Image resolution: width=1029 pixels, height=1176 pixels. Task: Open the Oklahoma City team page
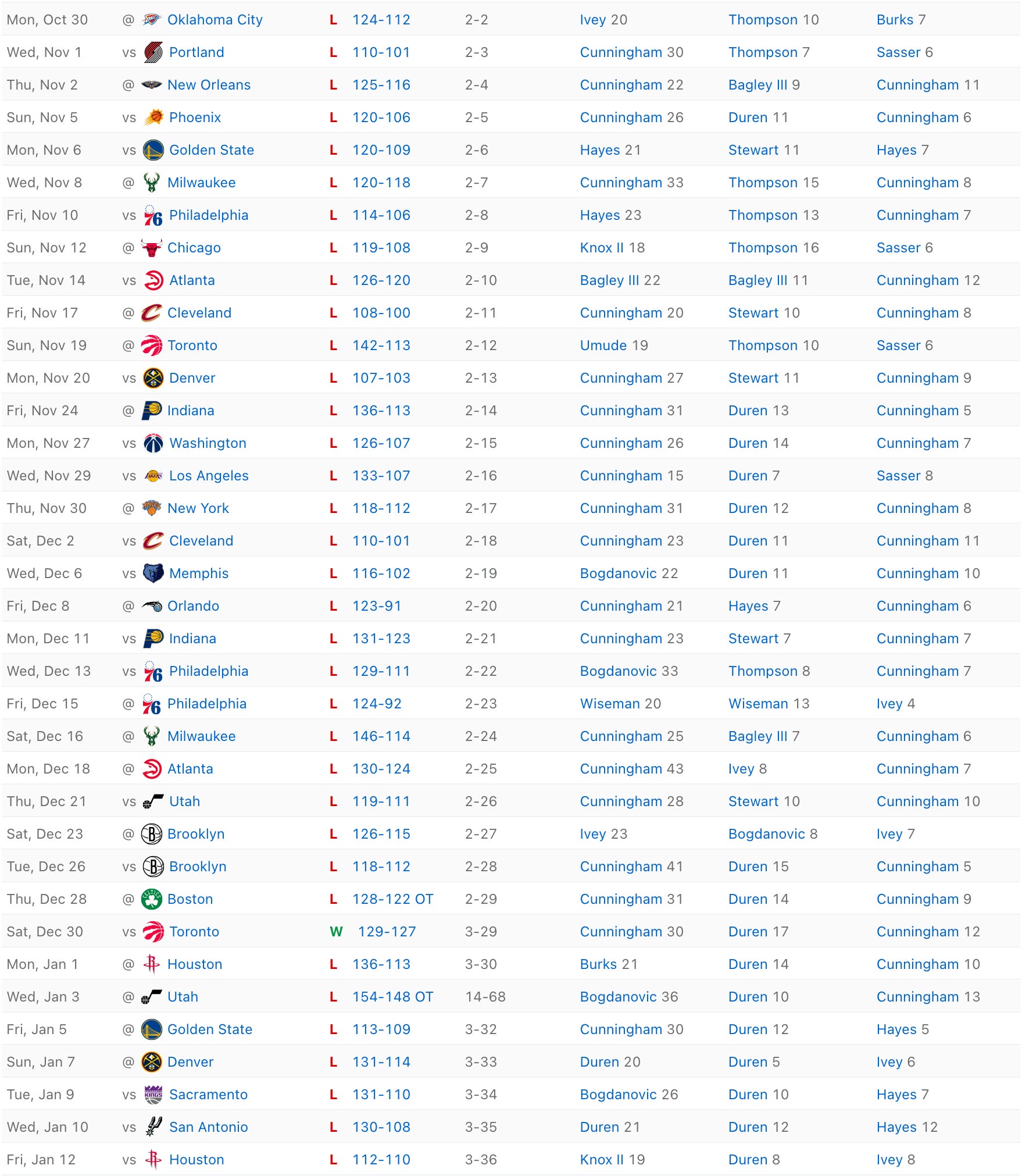click(215, 20)
